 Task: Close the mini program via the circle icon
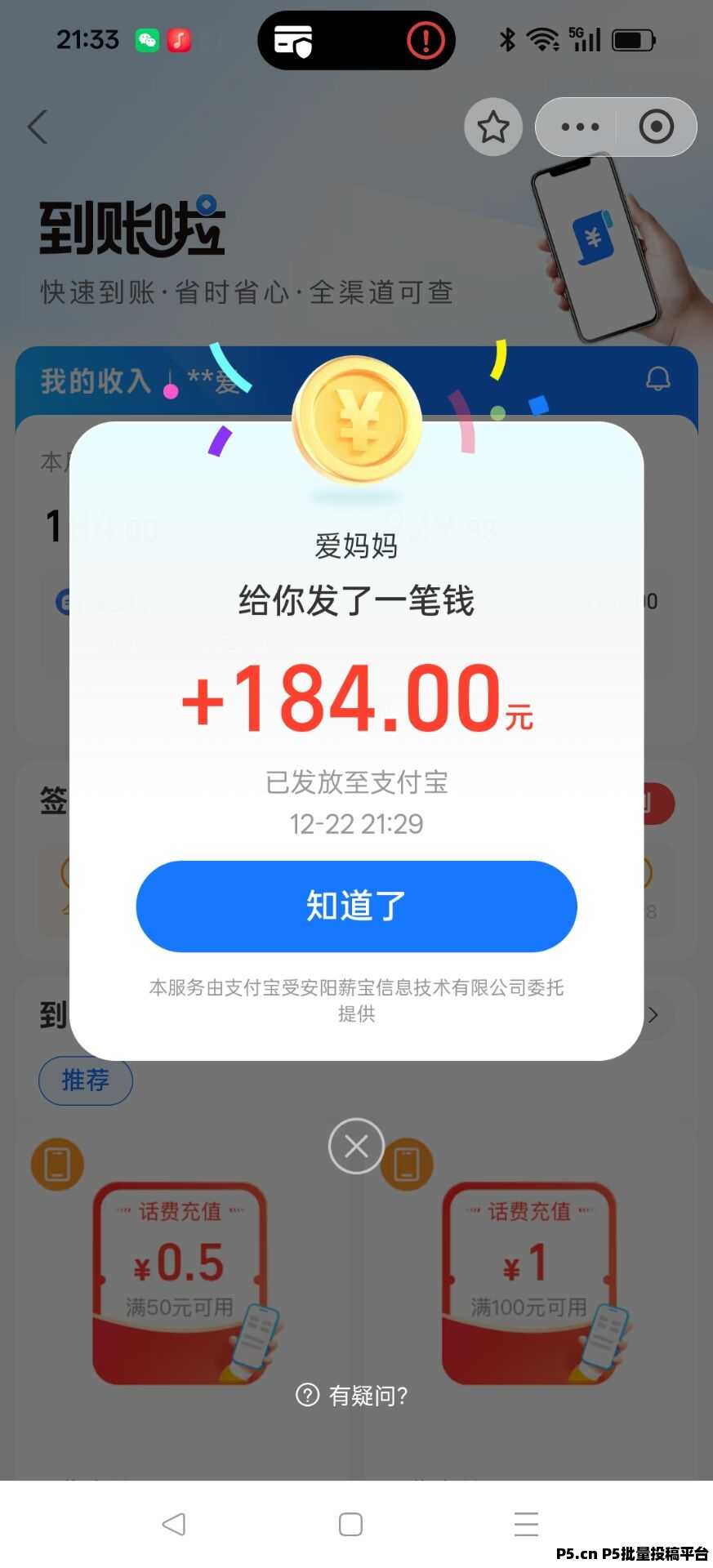(656, 127)
